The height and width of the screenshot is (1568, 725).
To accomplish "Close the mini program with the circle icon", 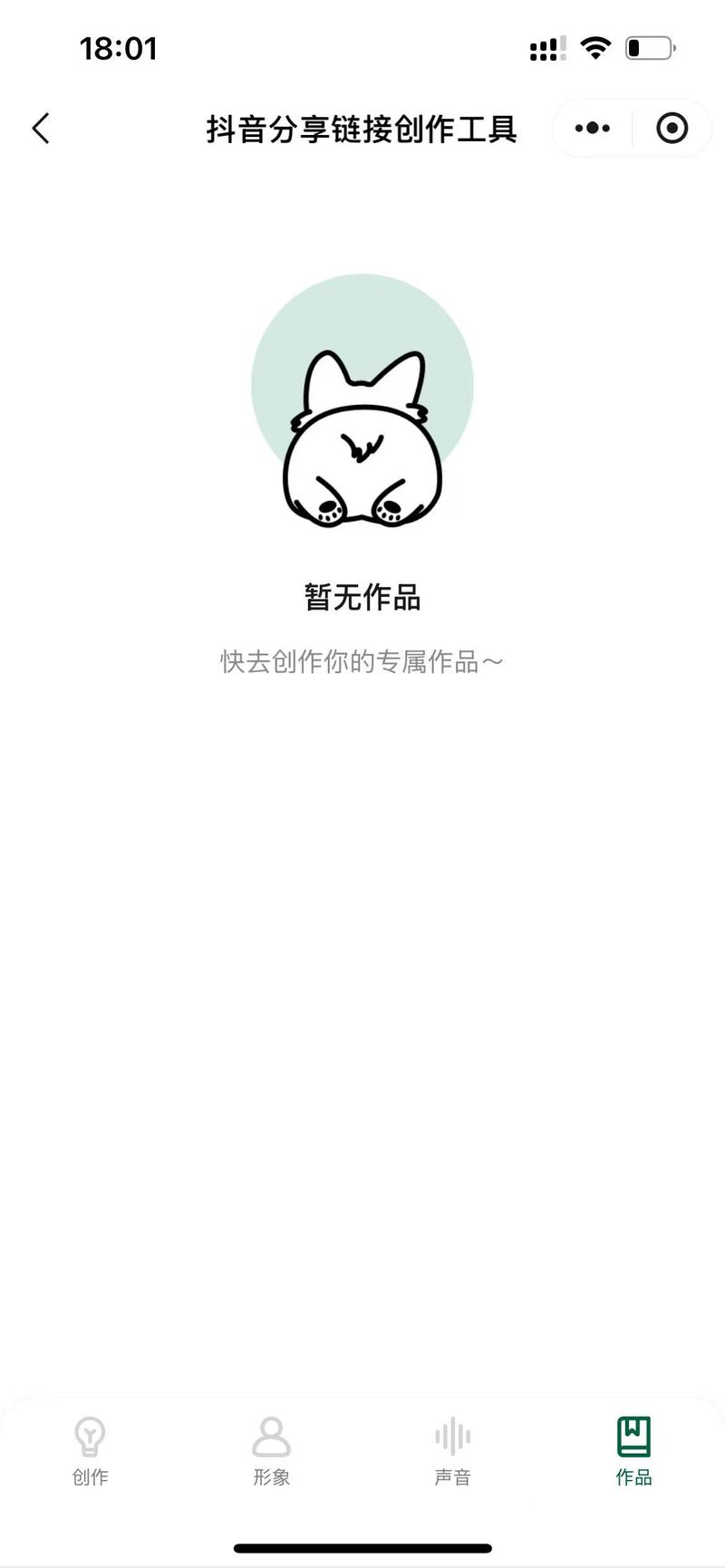I will point(672,129).
